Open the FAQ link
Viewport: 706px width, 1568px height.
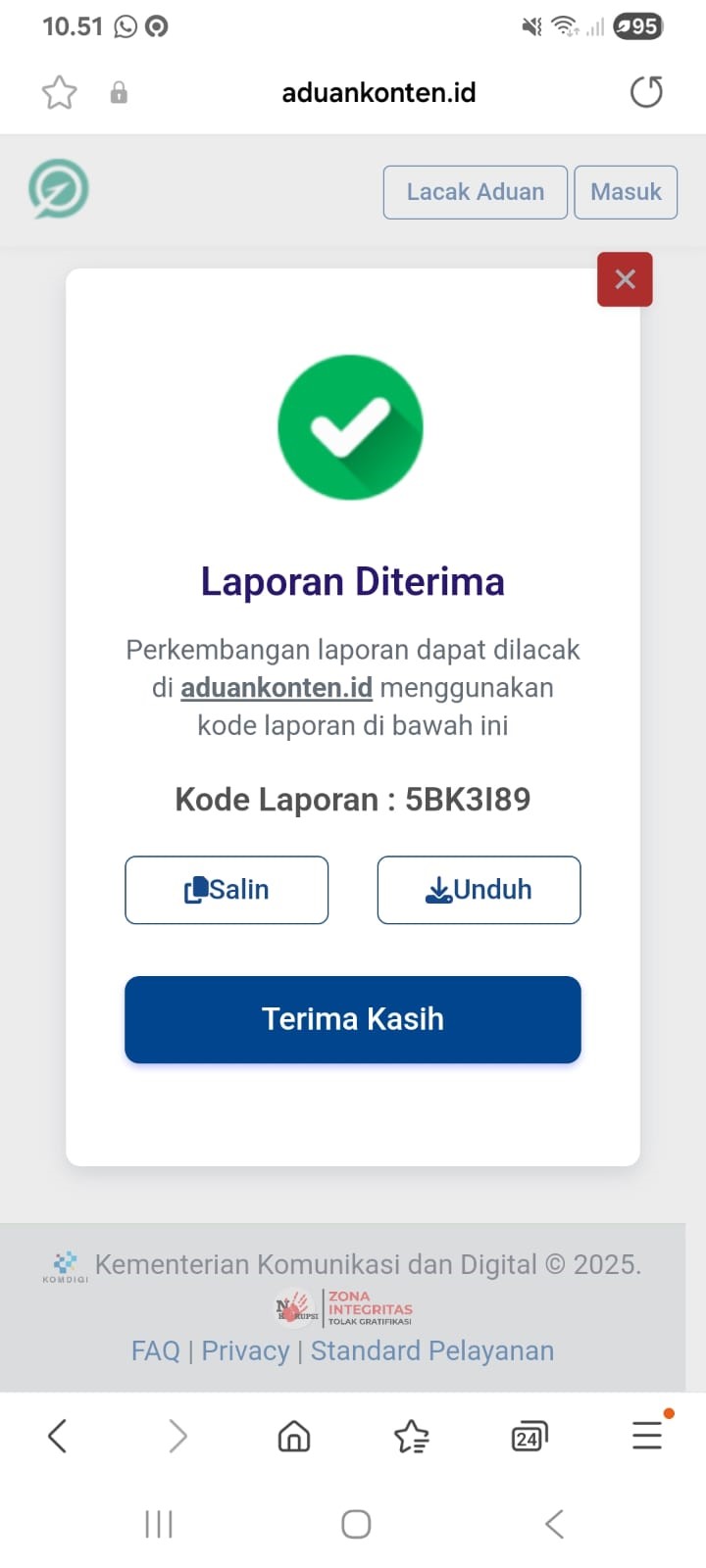[156, 1350]
